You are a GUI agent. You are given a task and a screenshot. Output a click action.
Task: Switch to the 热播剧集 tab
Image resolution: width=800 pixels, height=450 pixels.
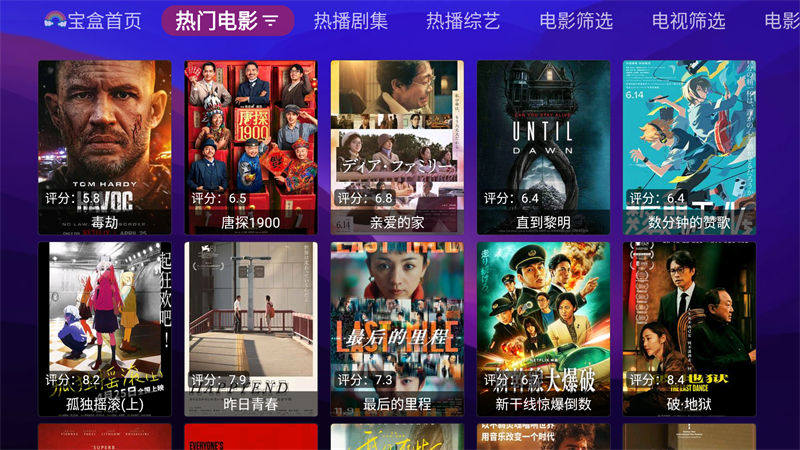pos(350,21)
